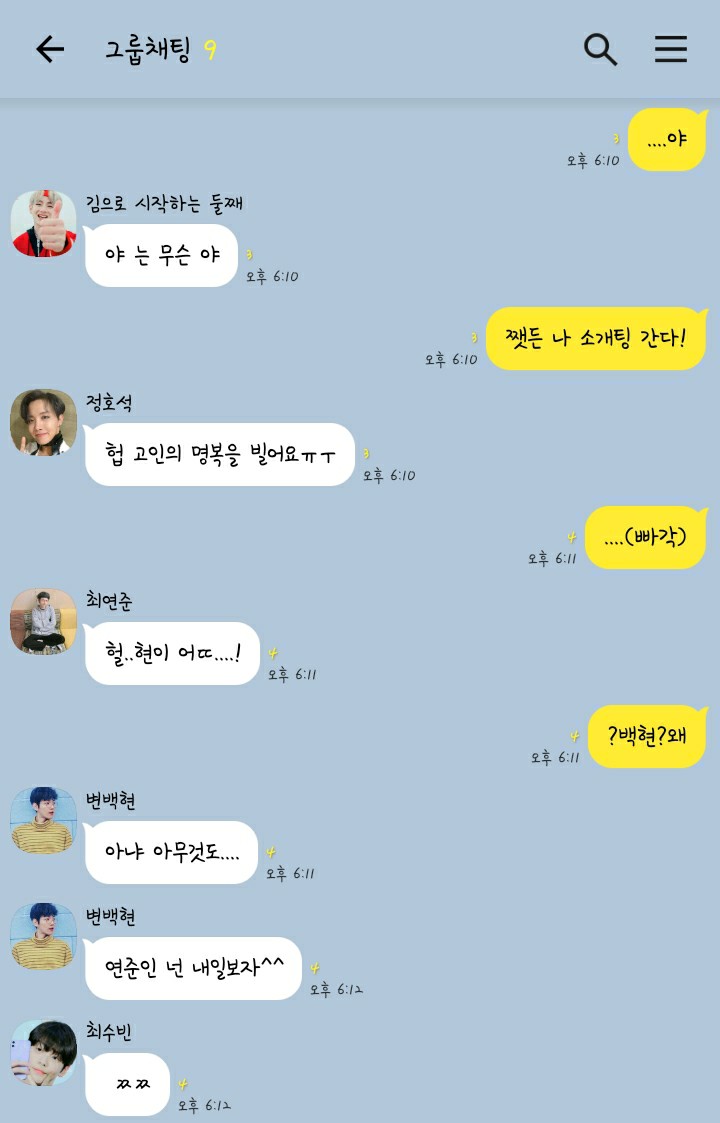Open 변백현's avatar beside '아냐 아무것도....'
Image resolution: width=720 pixels, height=1123 pixels.
43,820
